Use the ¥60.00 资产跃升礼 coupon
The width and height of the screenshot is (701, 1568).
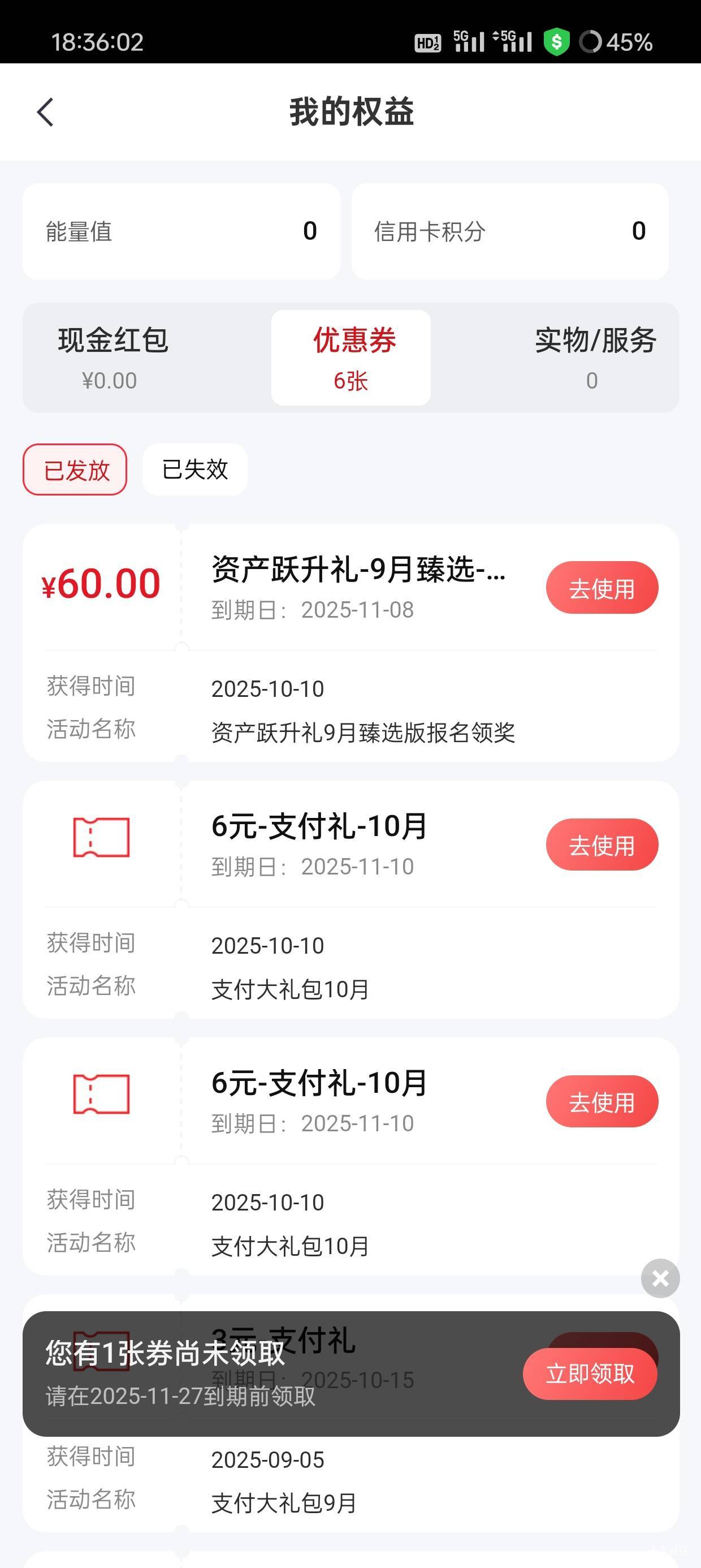click(602, 588)
